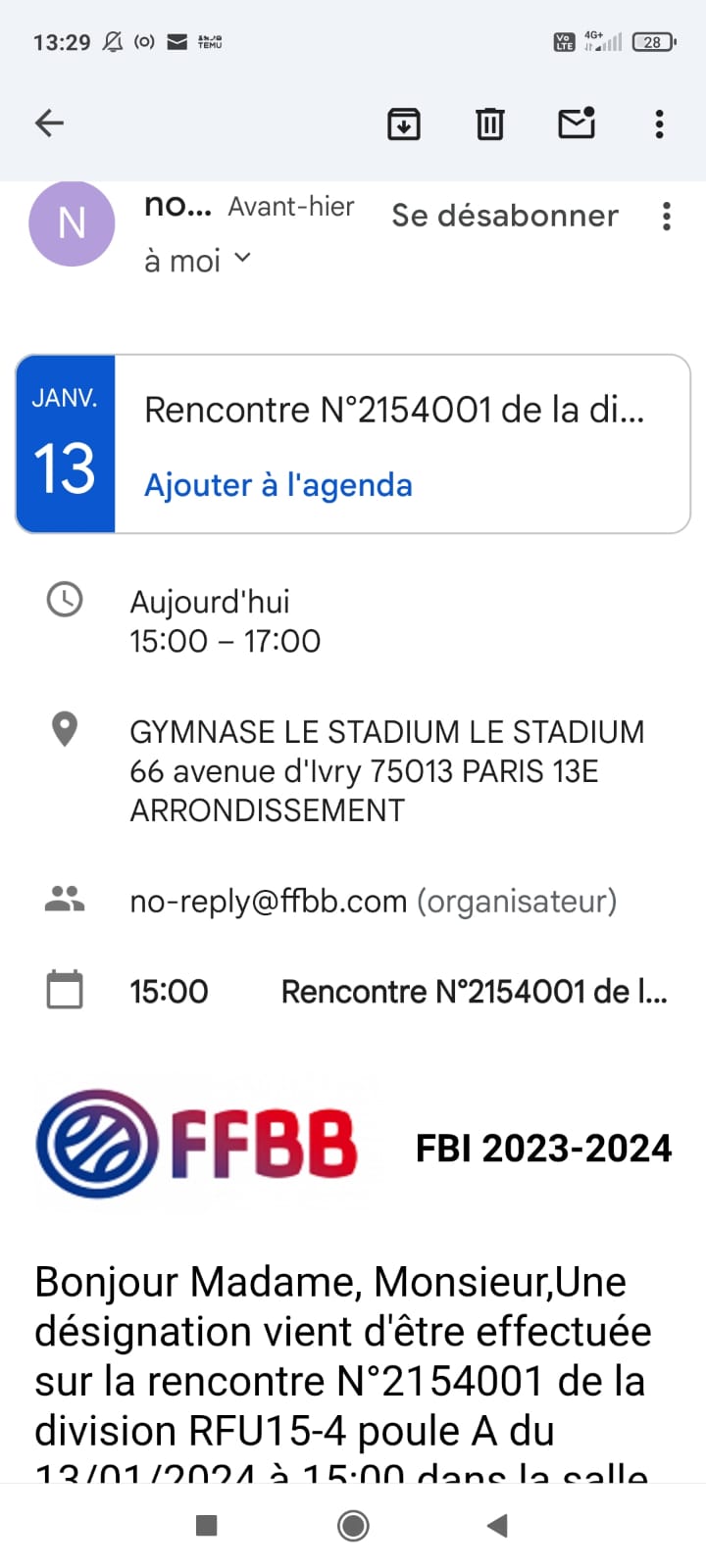
Task: Archive this email
Action: click(404, 123)
